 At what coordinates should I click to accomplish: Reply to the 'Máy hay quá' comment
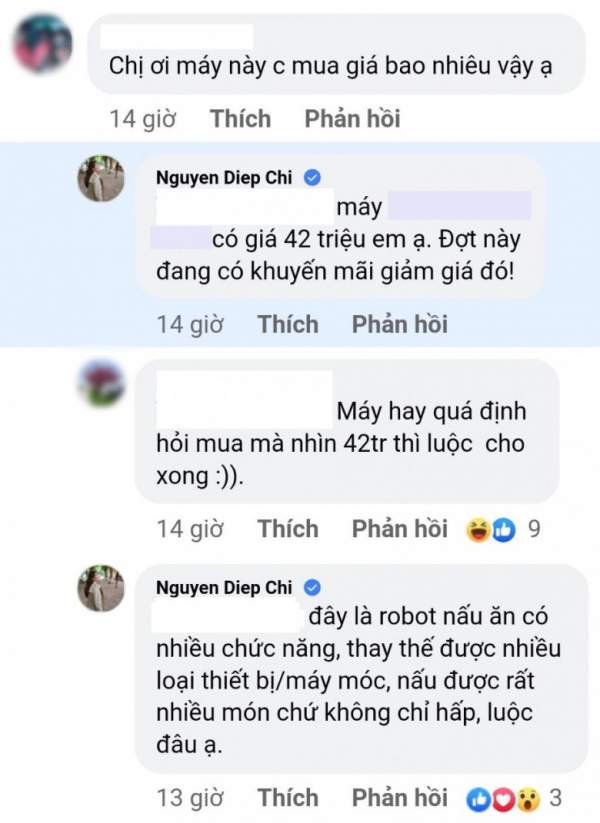tap(399, 528)
